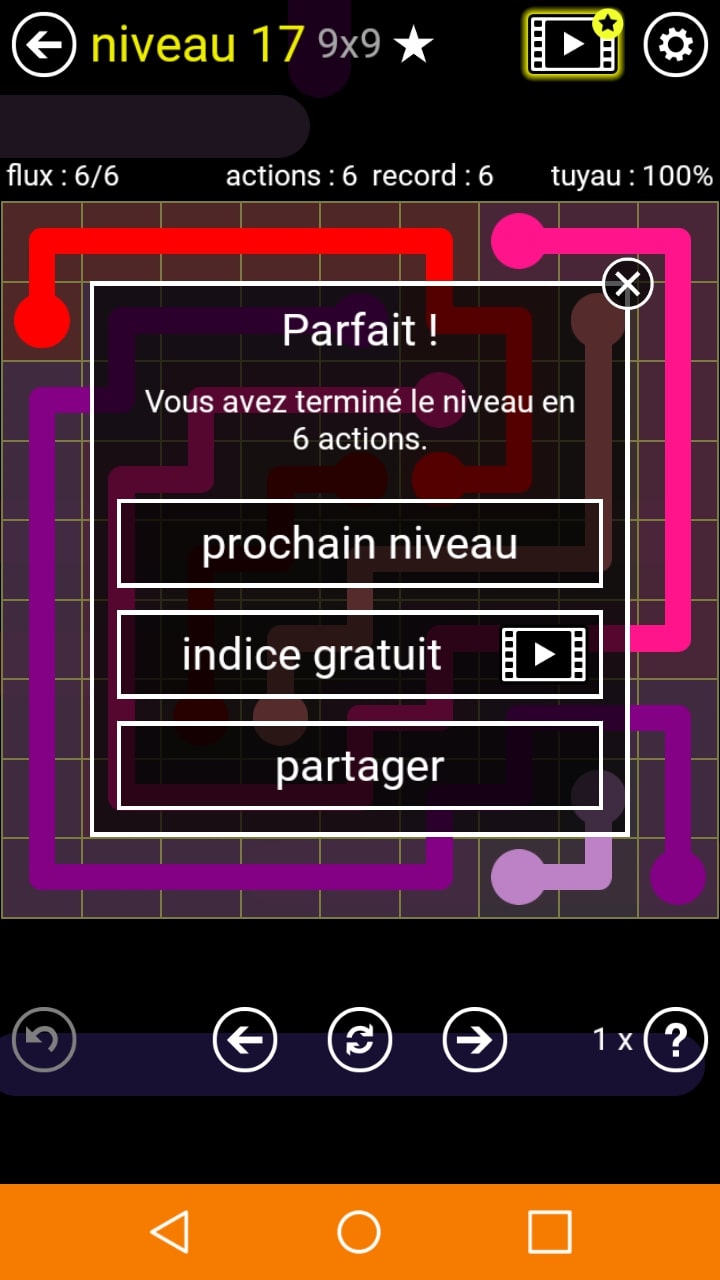The height and width of the screenshot is (1280, 720).
Task: Get an indice gratuit by watching video
Action: point(360,654)
